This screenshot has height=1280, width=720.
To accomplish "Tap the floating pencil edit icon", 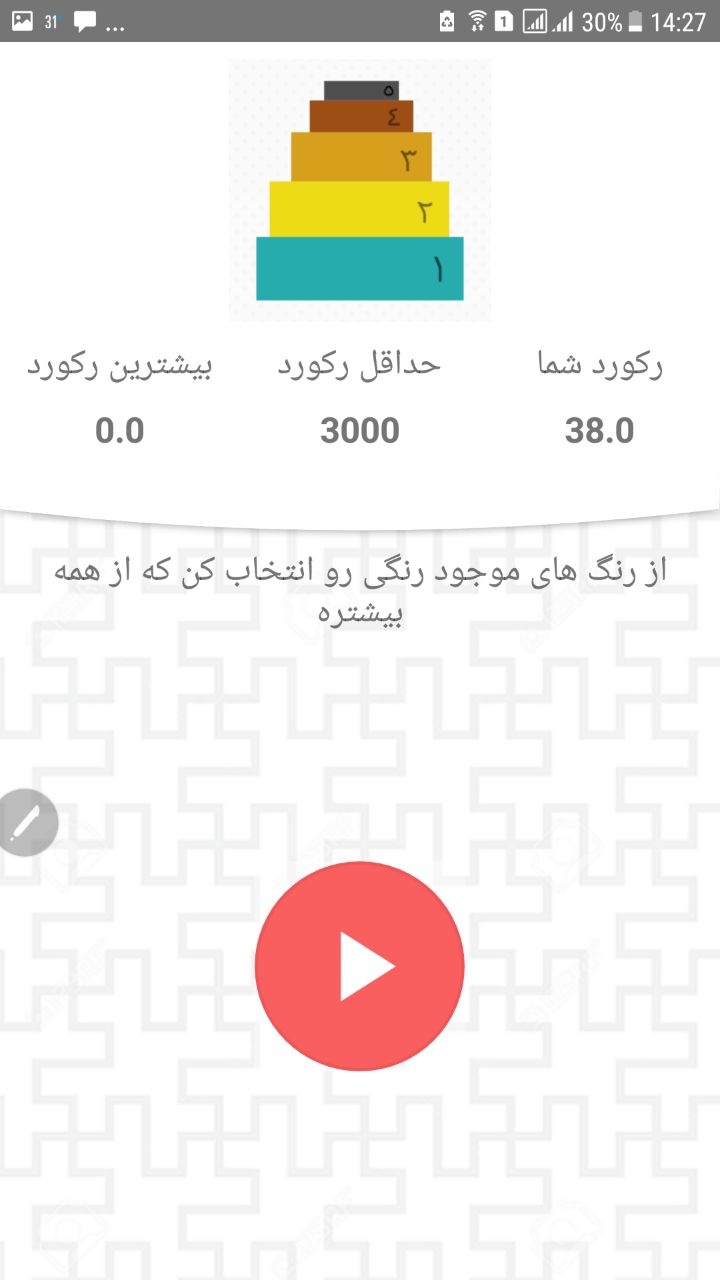I will pos(26,822).
